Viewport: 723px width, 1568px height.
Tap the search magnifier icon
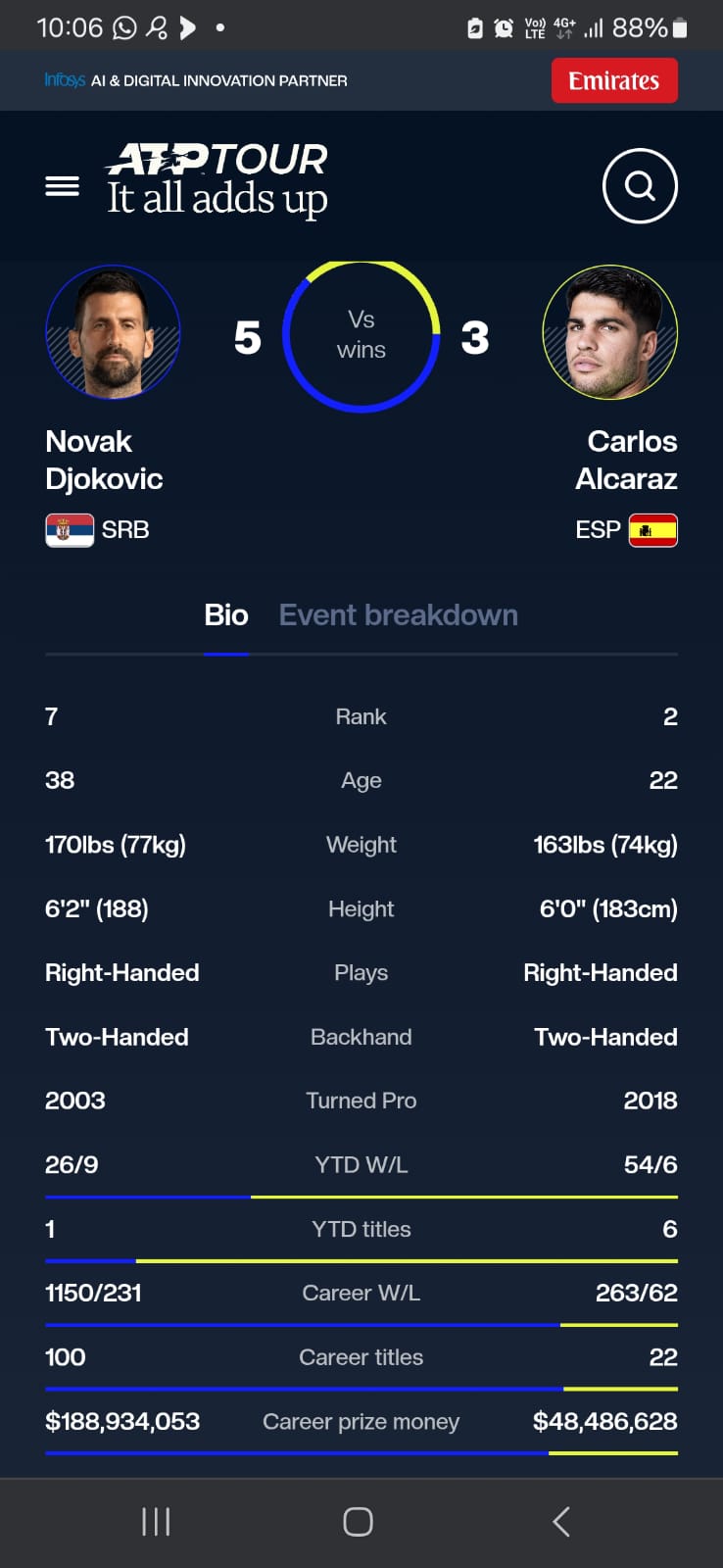[641, 185]
